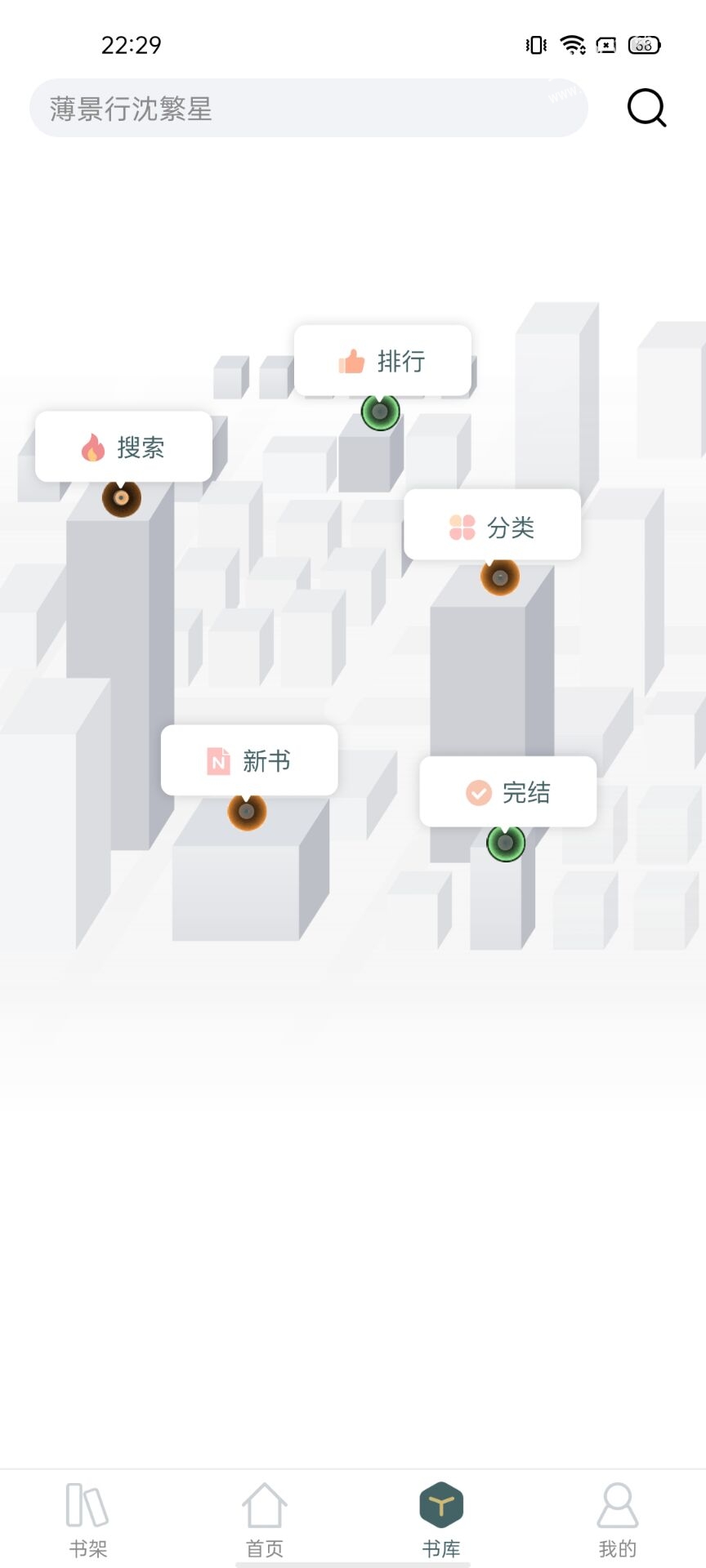Viewport: 706px width, 1568px height.
Task: Open the 完结 completed books bubble
Action: (507, 791)
